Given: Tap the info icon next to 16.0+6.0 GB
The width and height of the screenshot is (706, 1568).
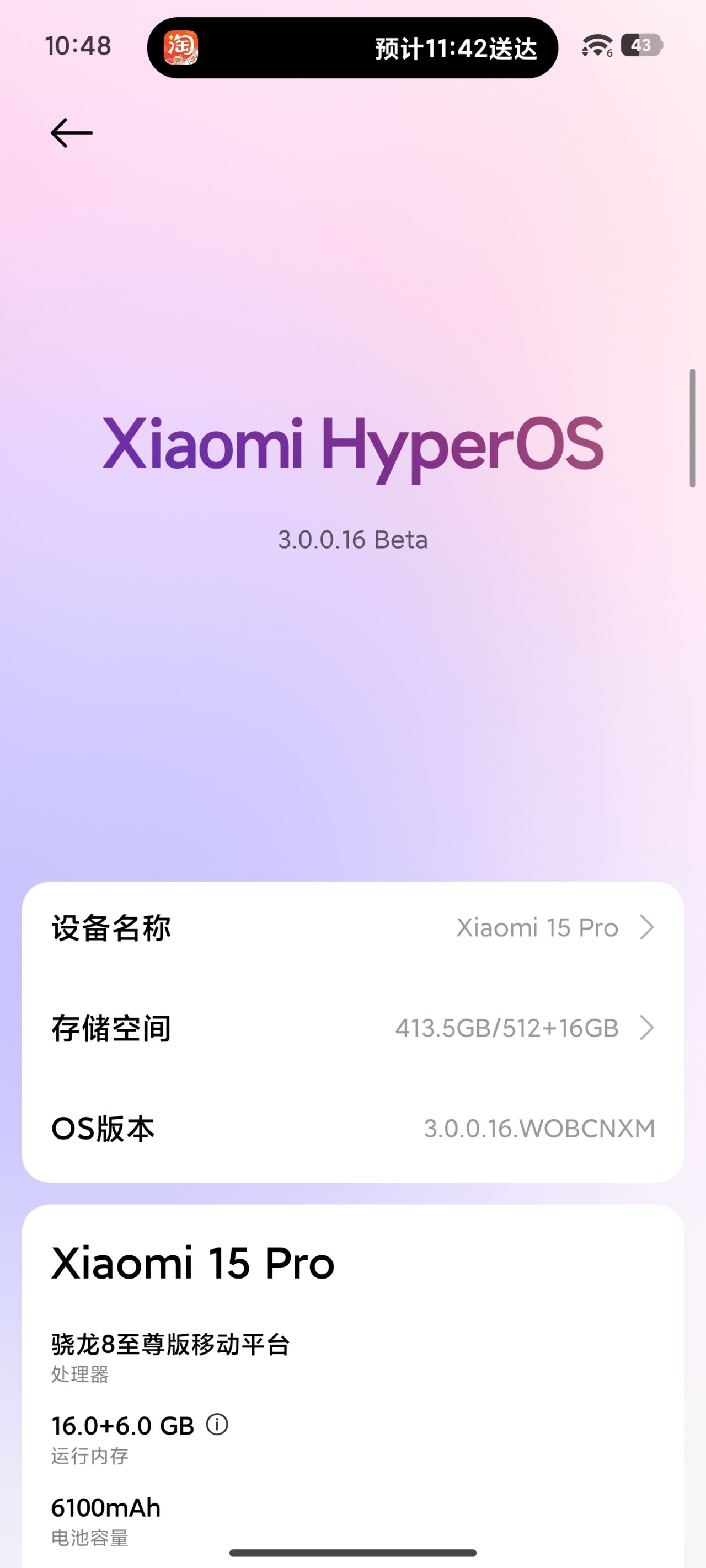Looking at the screenshot, I should [217, 1425].
